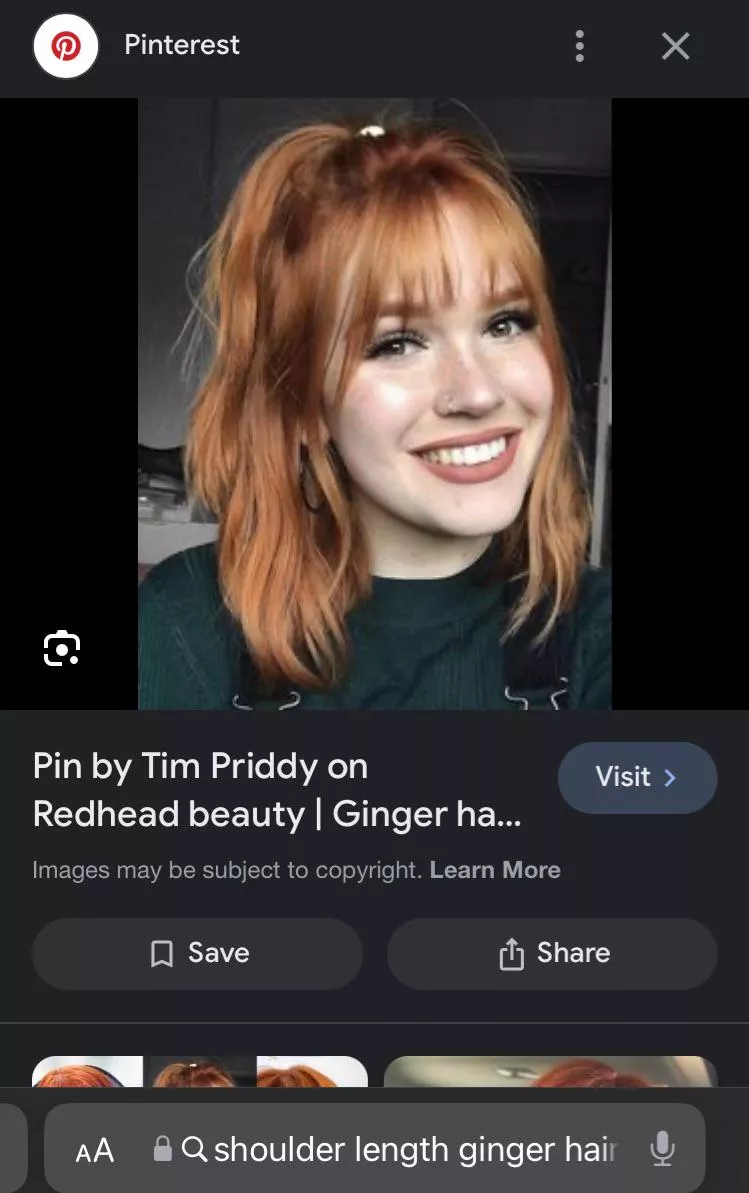The height and width of the screenshot is (1193, 749).
Task: Open the right related-image thumbnail
Action: [x=551, y=1075]
